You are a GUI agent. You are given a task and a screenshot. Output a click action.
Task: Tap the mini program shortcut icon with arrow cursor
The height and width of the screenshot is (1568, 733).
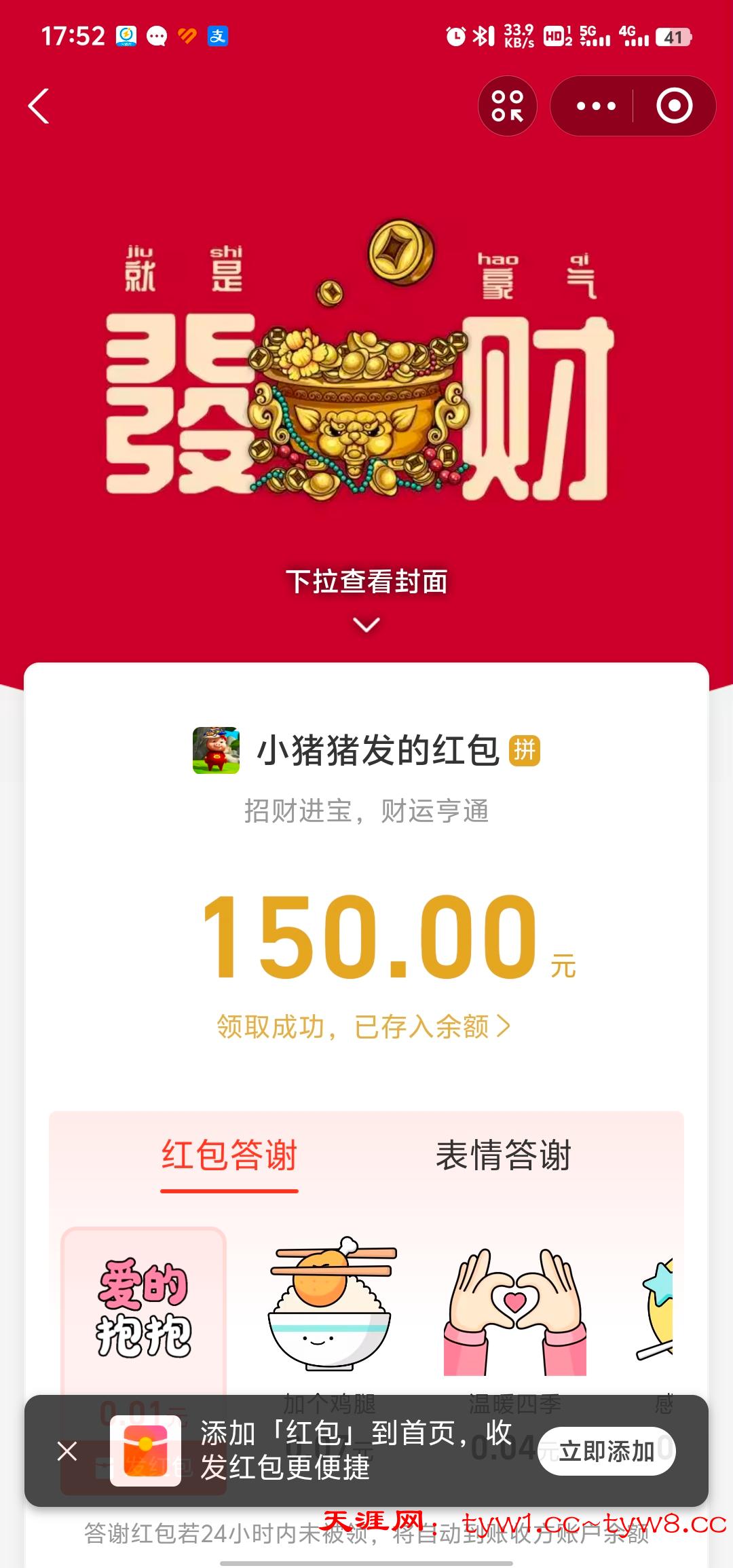click(508, 105)
